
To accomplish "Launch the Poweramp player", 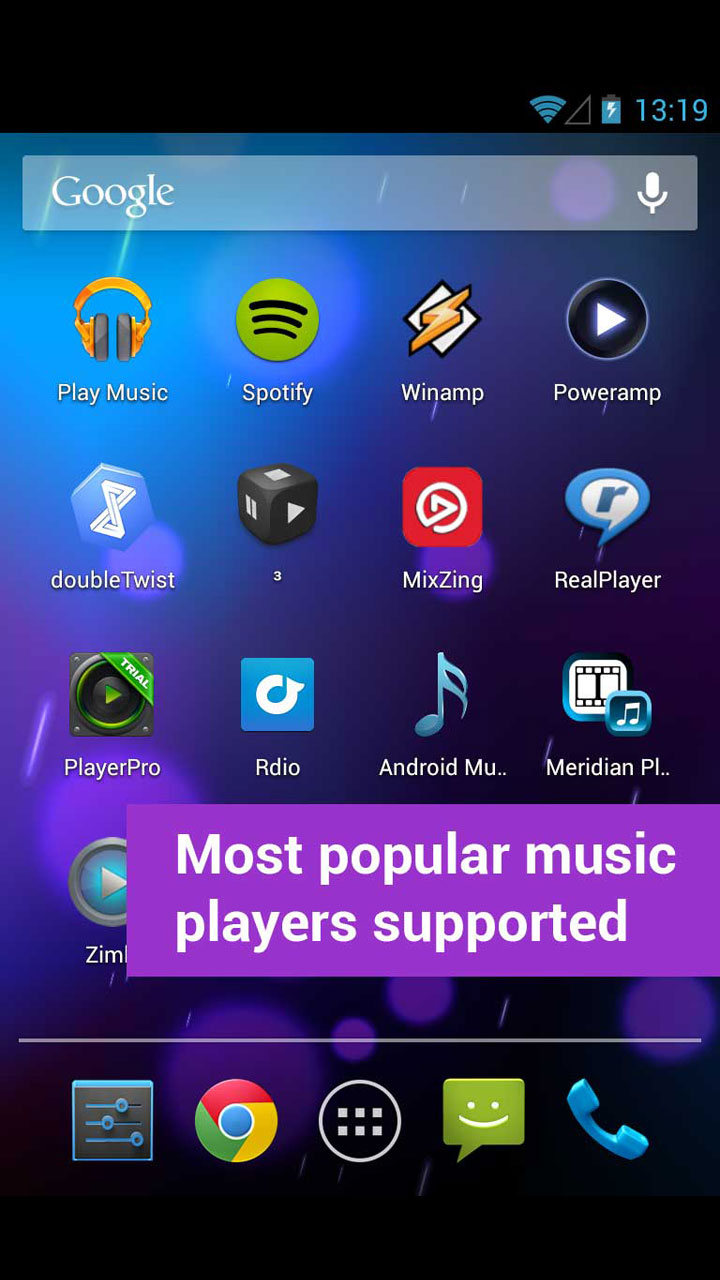I will (x=607, y=321).
